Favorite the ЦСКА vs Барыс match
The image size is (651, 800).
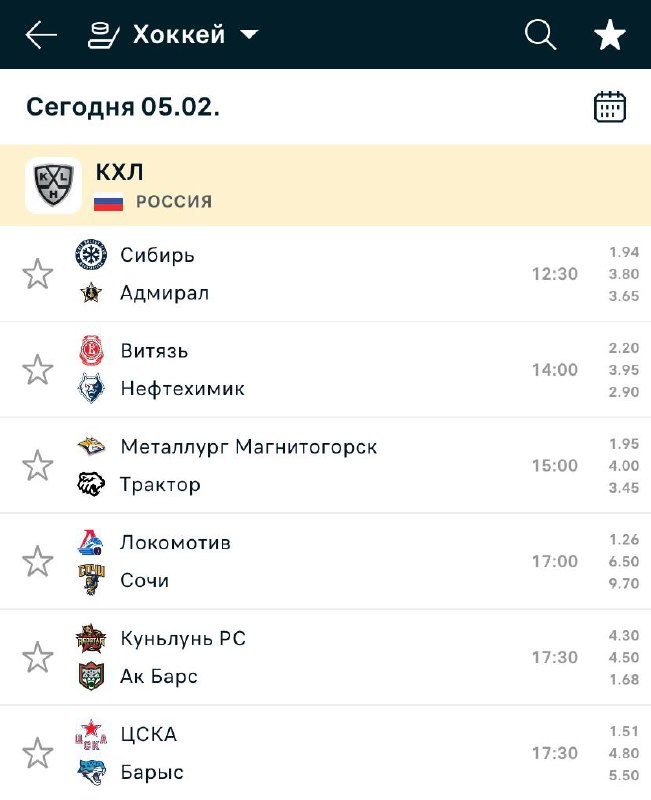click(x=38, y=753)
